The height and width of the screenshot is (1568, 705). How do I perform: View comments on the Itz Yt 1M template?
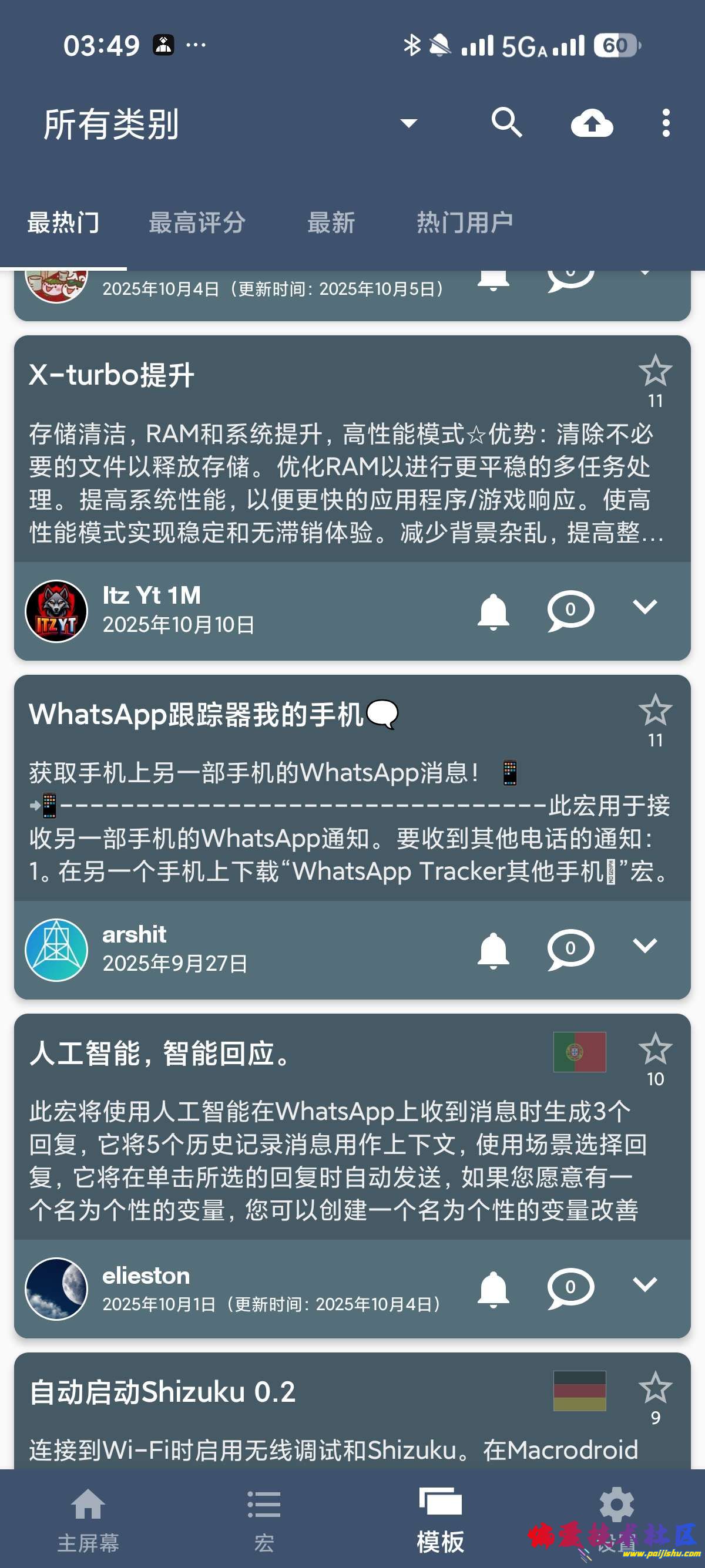pos(570,611)
